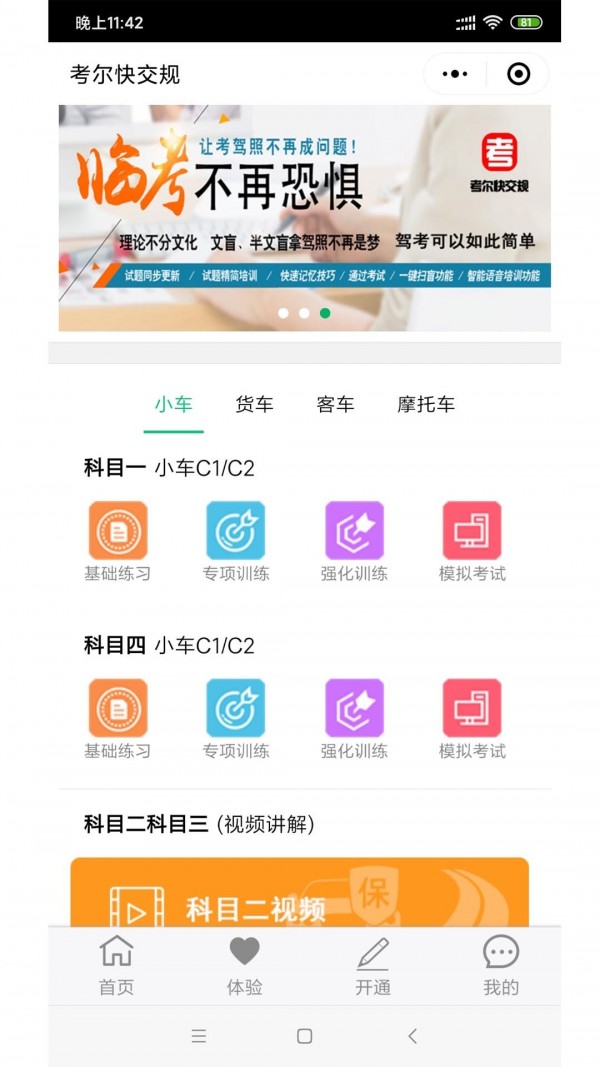This screenshot has width=600, height=1067.
Task: Switch to the 摩托车 tab
Action: [x=426, y=405]
